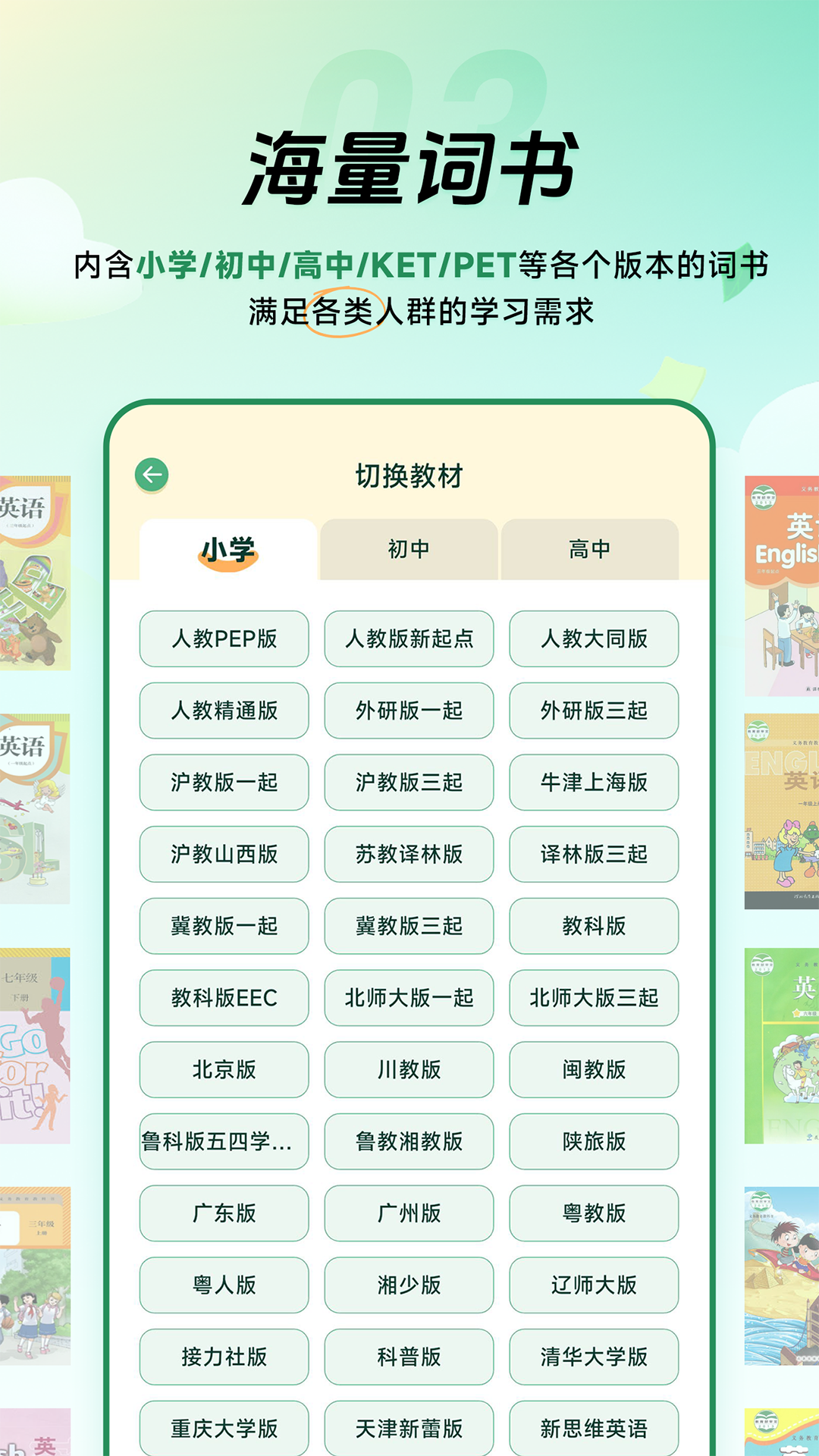The height and width of the screenshot is (1456, 819).
Task: Choose 教科版EEC textbook
Action: [x=224, y=999]
